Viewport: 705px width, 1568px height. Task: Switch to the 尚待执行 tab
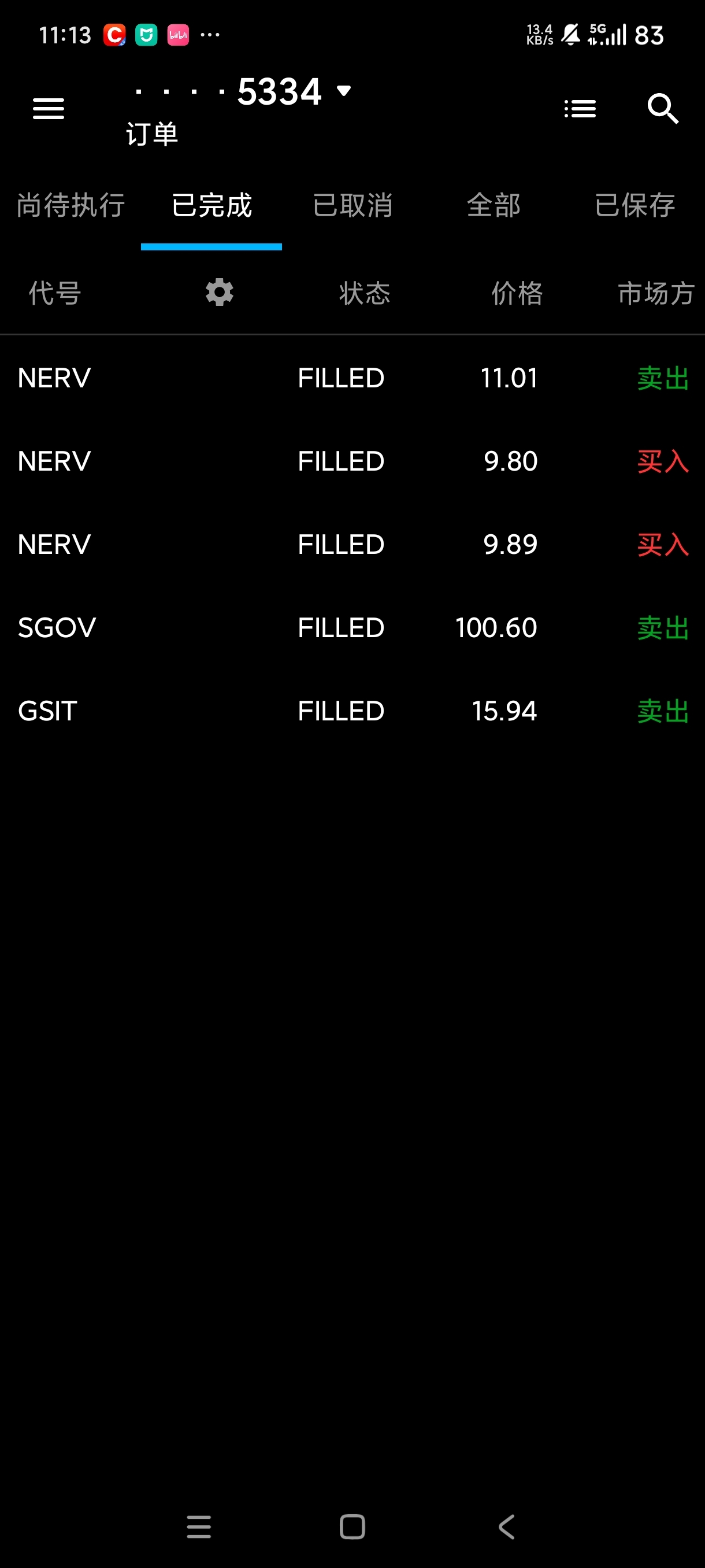point(70,205)
